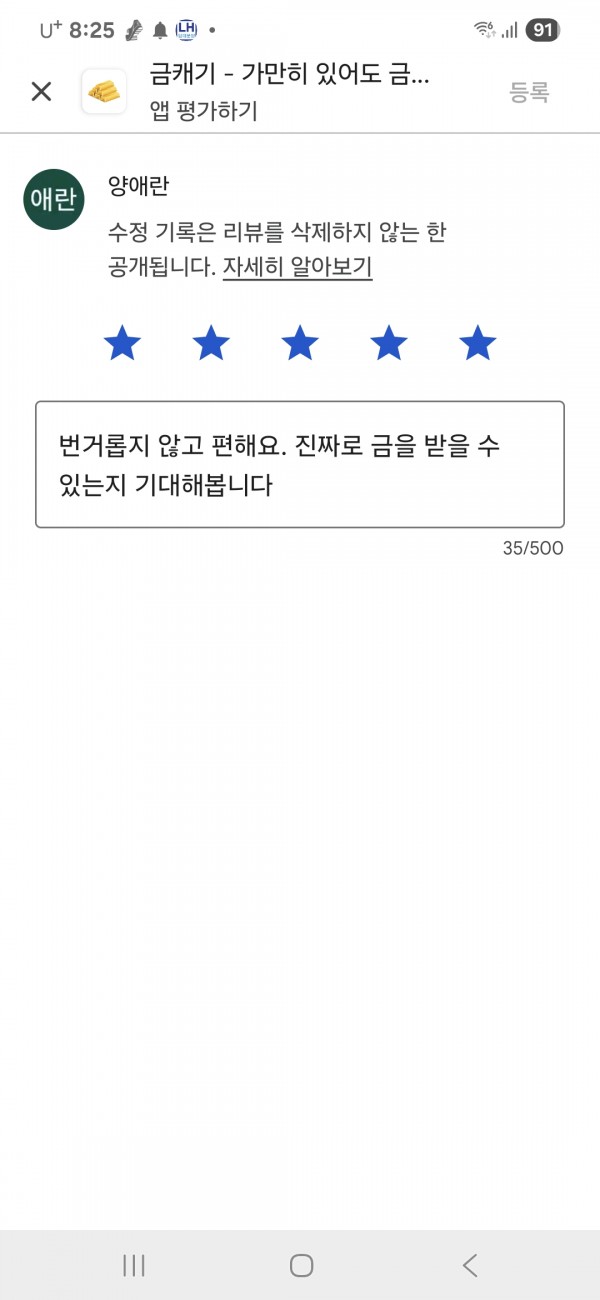600x1300 pixels.
Task: Go back with the system back button
Action: pos(469,1265)
